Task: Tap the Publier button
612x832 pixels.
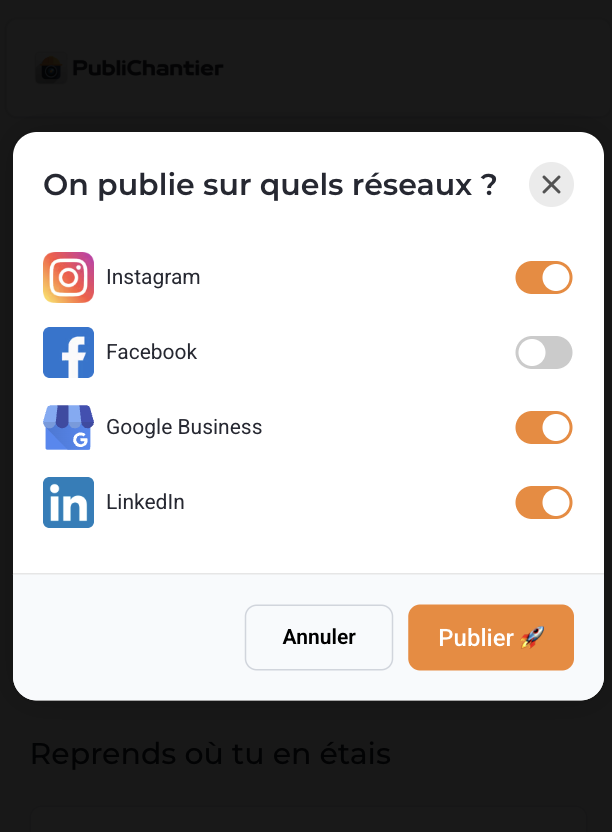Action: point(490,637)
